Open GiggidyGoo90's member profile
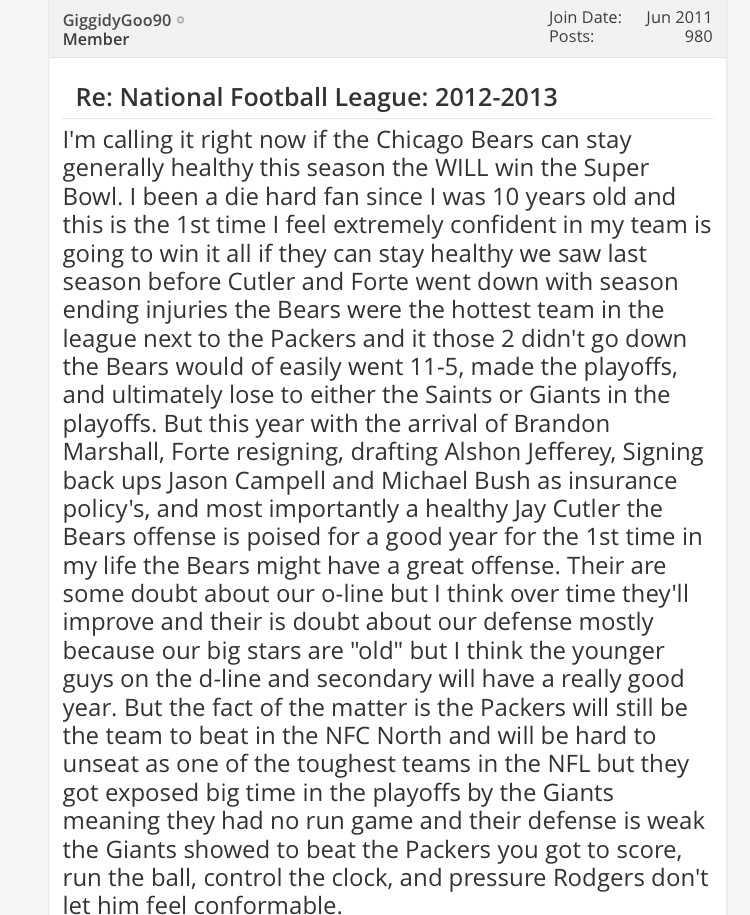This screenshot has width=750, height=915. pyautogui.click(x=116, y=19)
